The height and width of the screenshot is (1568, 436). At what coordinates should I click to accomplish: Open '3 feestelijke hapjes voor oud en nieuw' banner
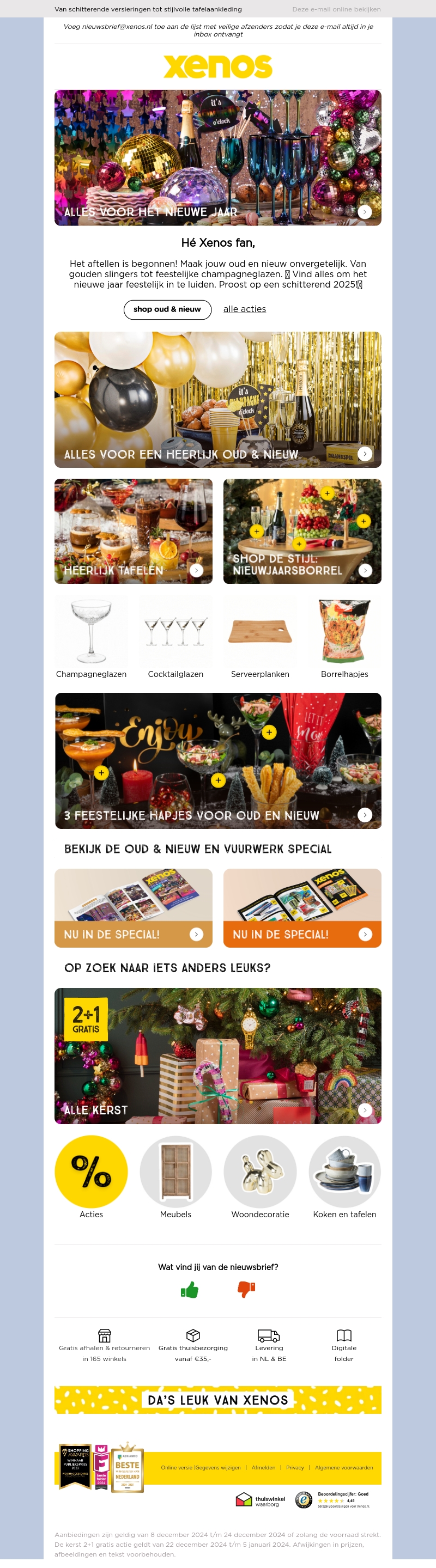point(217,760)
